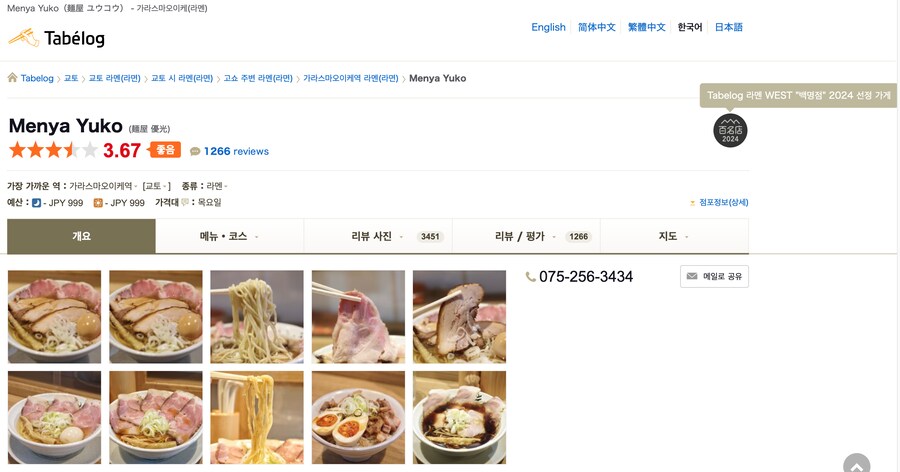This screenshot has width=900, height=472.
Task: Select 繁體中文 language option
Action: (646, 27)
